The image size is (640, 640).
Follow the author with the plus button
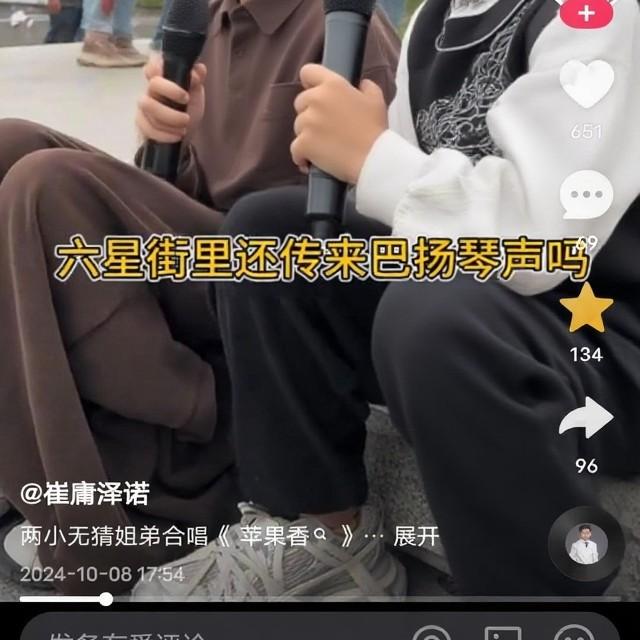coord(587,12)
